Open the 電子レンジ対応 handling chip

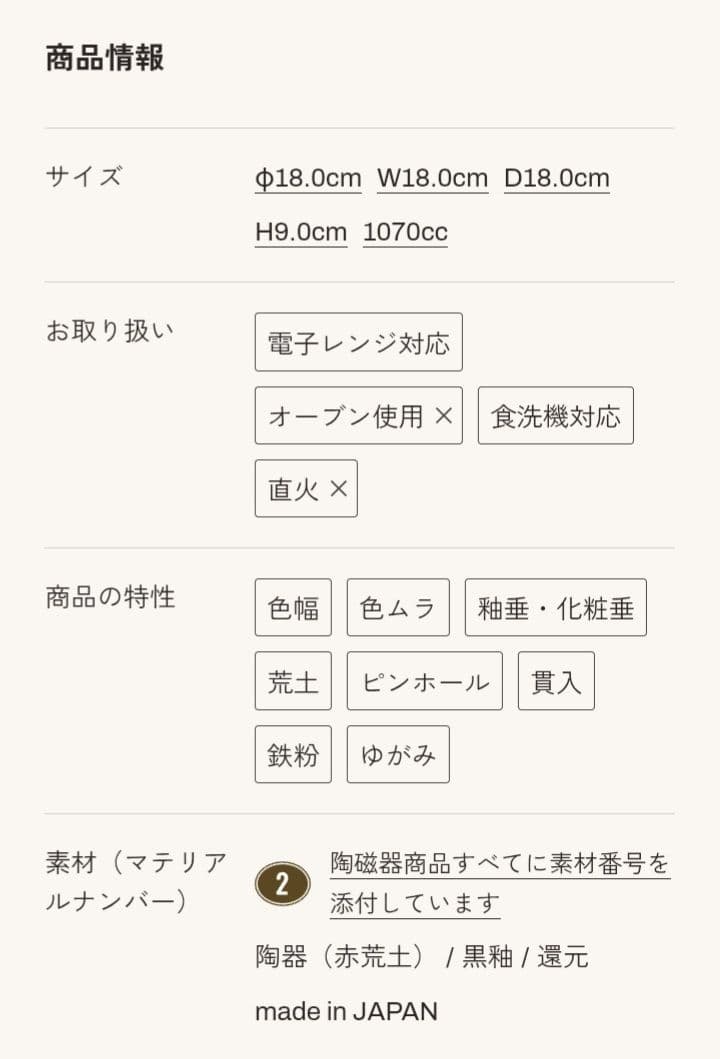(358, 343)
